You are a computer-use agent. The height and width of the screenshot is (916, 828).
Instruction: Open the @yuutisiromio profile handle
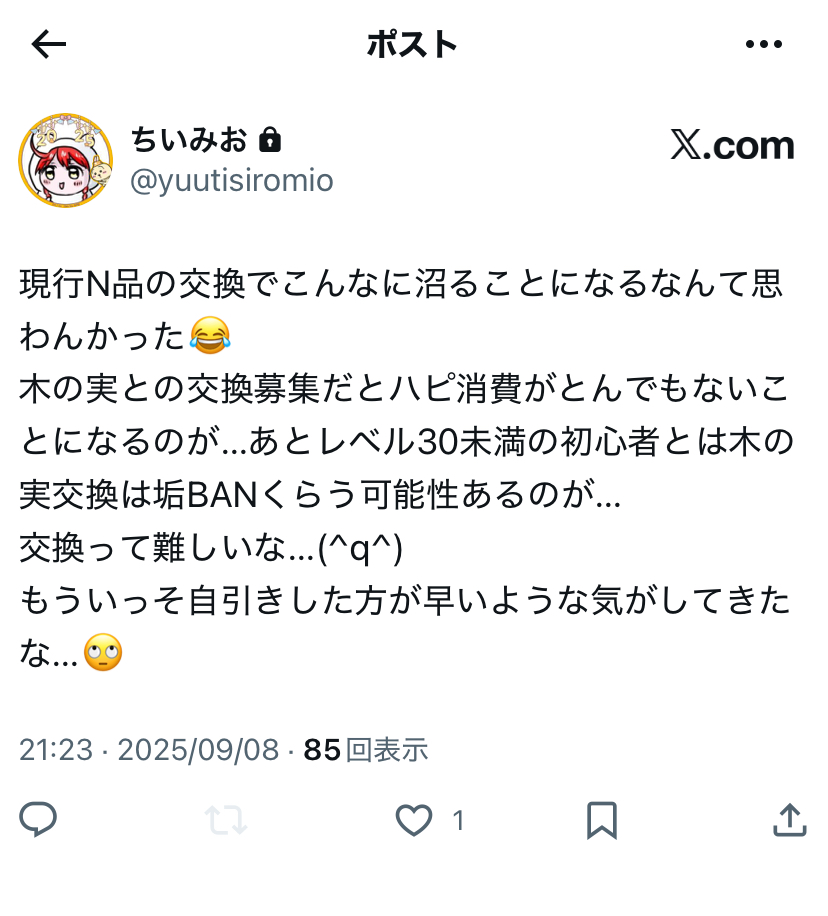[x=232, y=180]
